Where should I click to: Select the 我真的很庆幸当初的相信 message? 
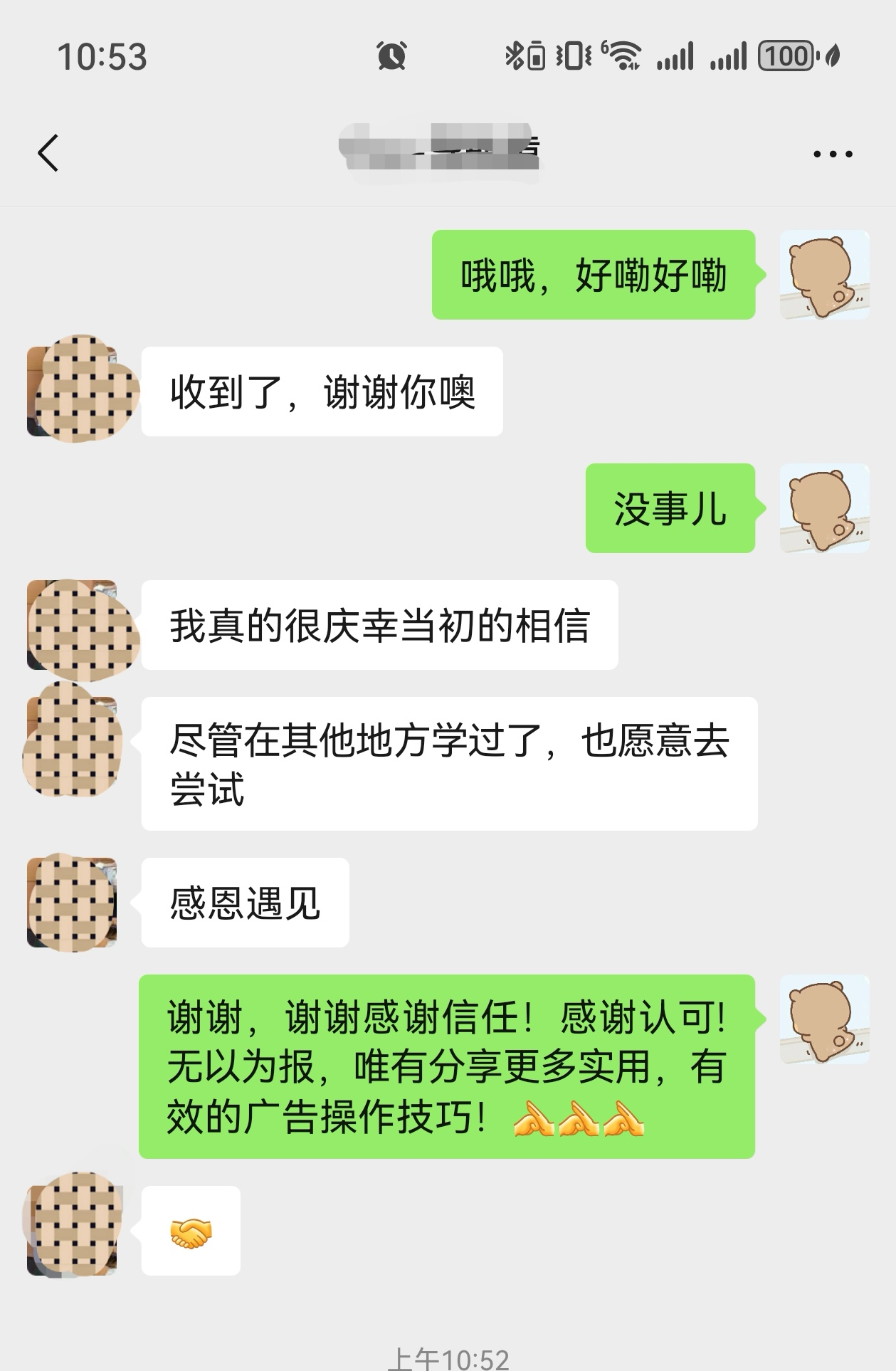[379, 626]
